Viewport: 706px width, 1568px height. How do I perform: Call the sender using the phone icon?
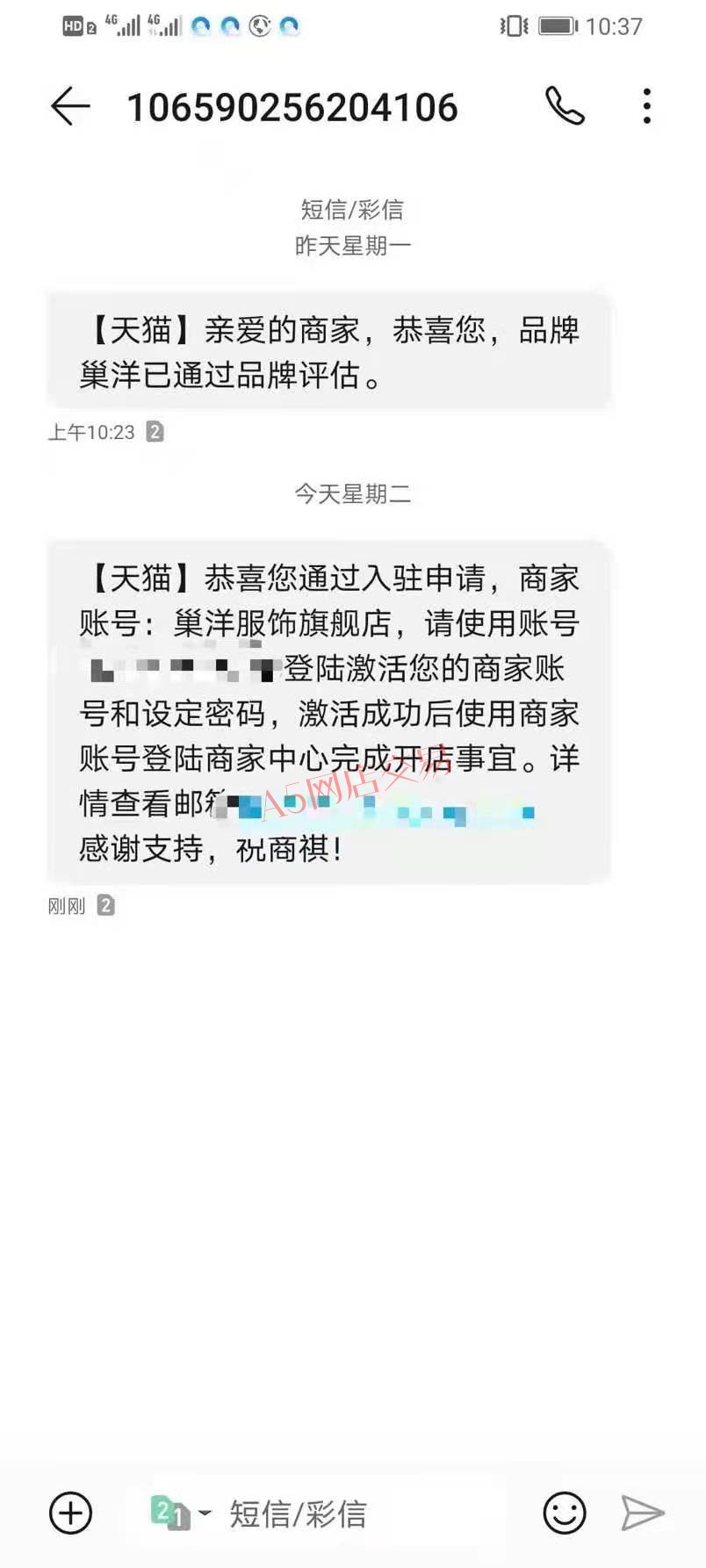point(565,106)
